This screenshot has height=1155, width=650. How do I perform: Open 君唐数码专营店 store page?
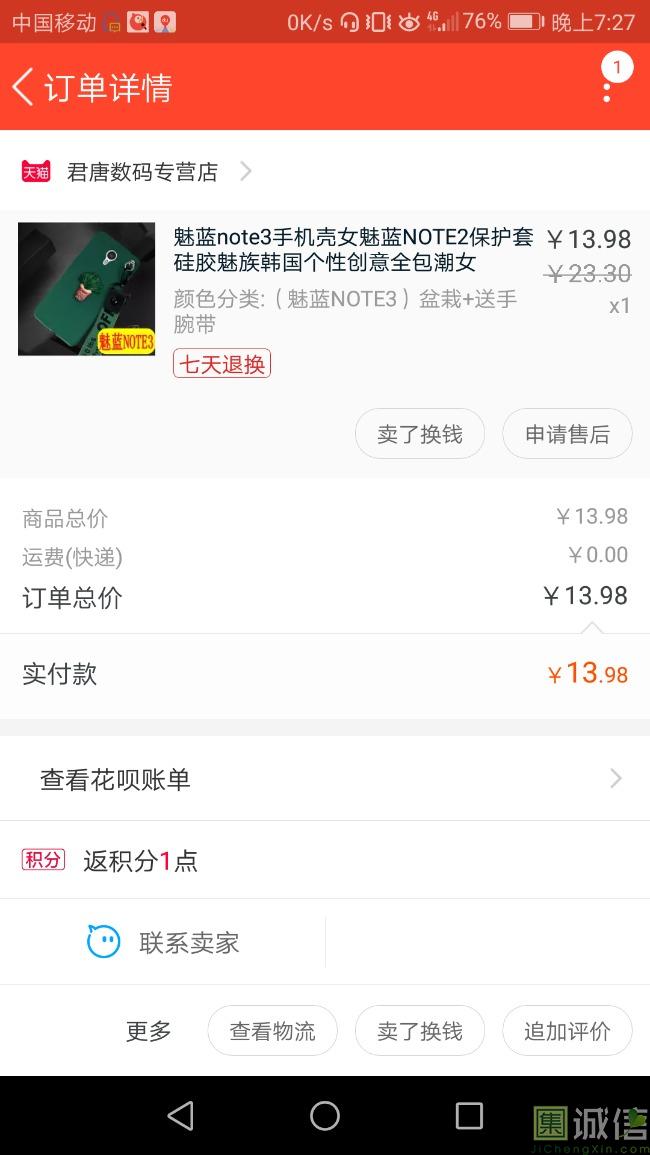click(137, 172)
